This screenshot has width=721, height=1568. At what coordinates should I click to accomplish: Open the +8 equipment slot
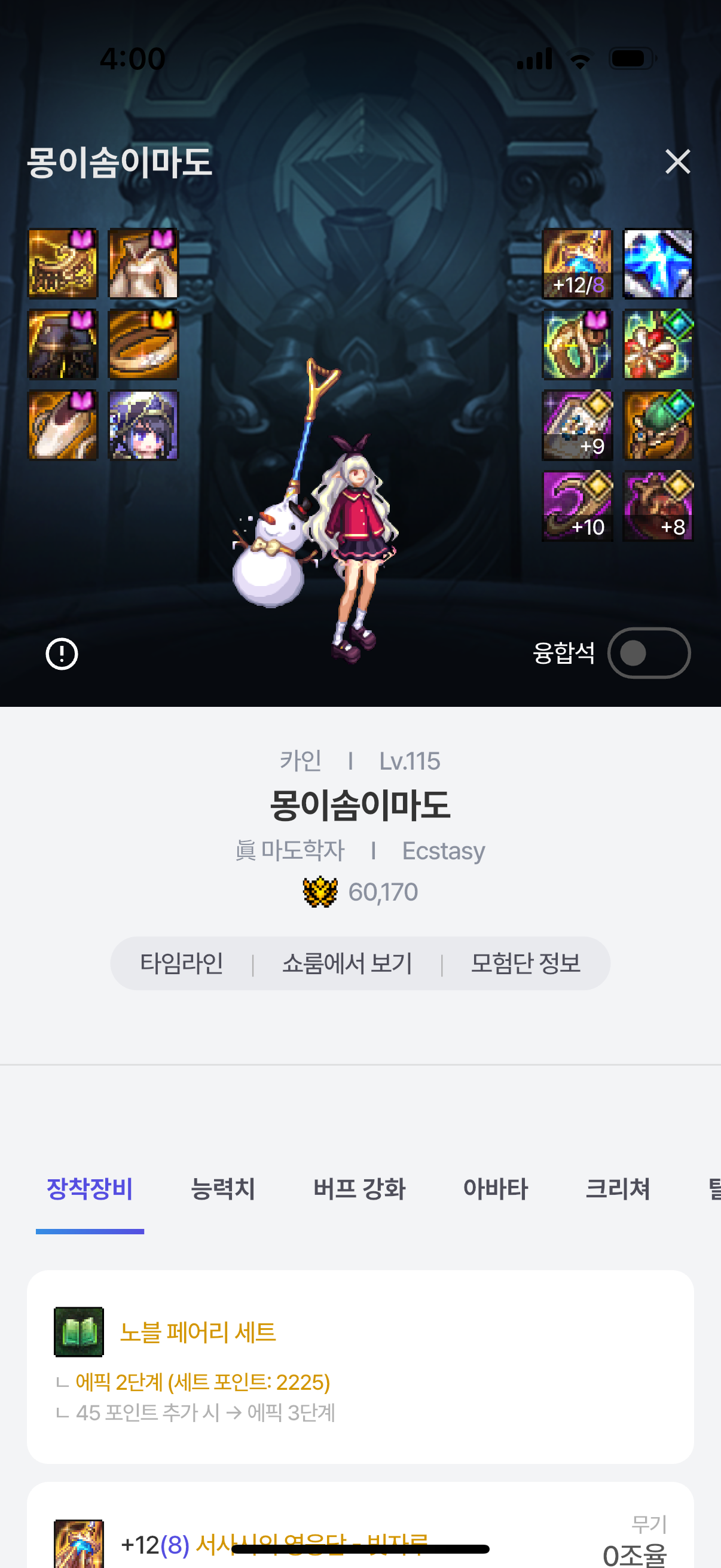658,506
